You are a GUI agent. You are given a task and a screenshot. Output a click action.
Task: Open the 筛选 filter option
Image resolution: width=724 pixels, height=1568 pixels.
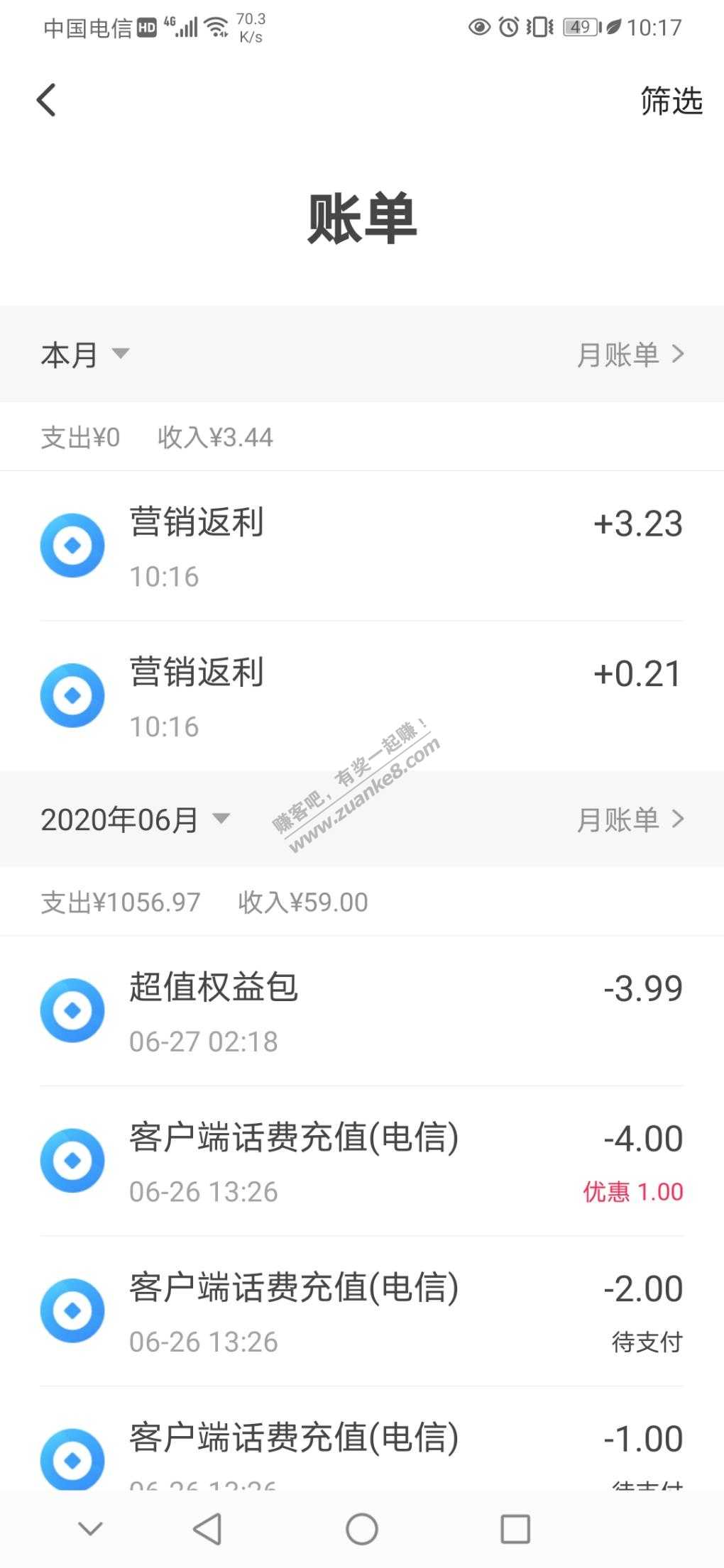pos(671,101)
